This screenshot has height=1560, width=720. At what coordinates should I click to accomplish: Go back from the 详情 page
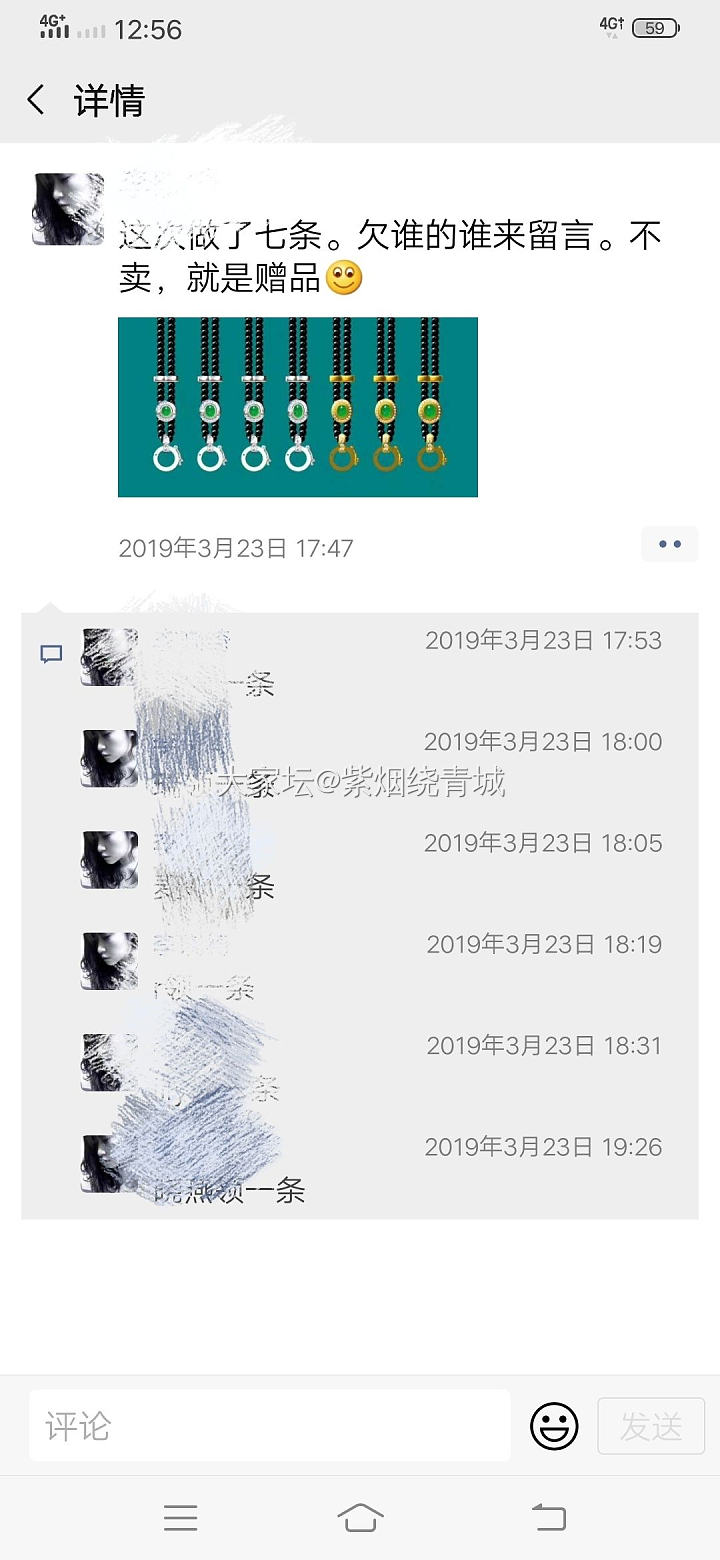point(36,100)
